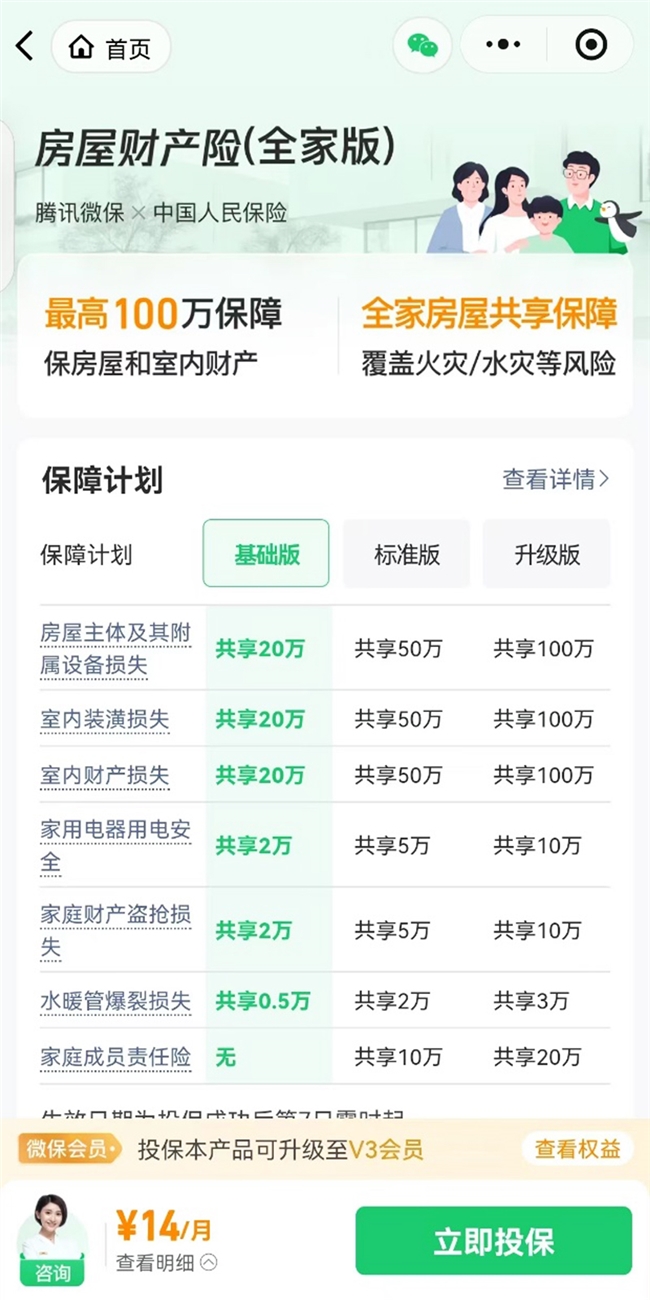Open explanation for 家庭财产盗抢损失

click(115, 930)
